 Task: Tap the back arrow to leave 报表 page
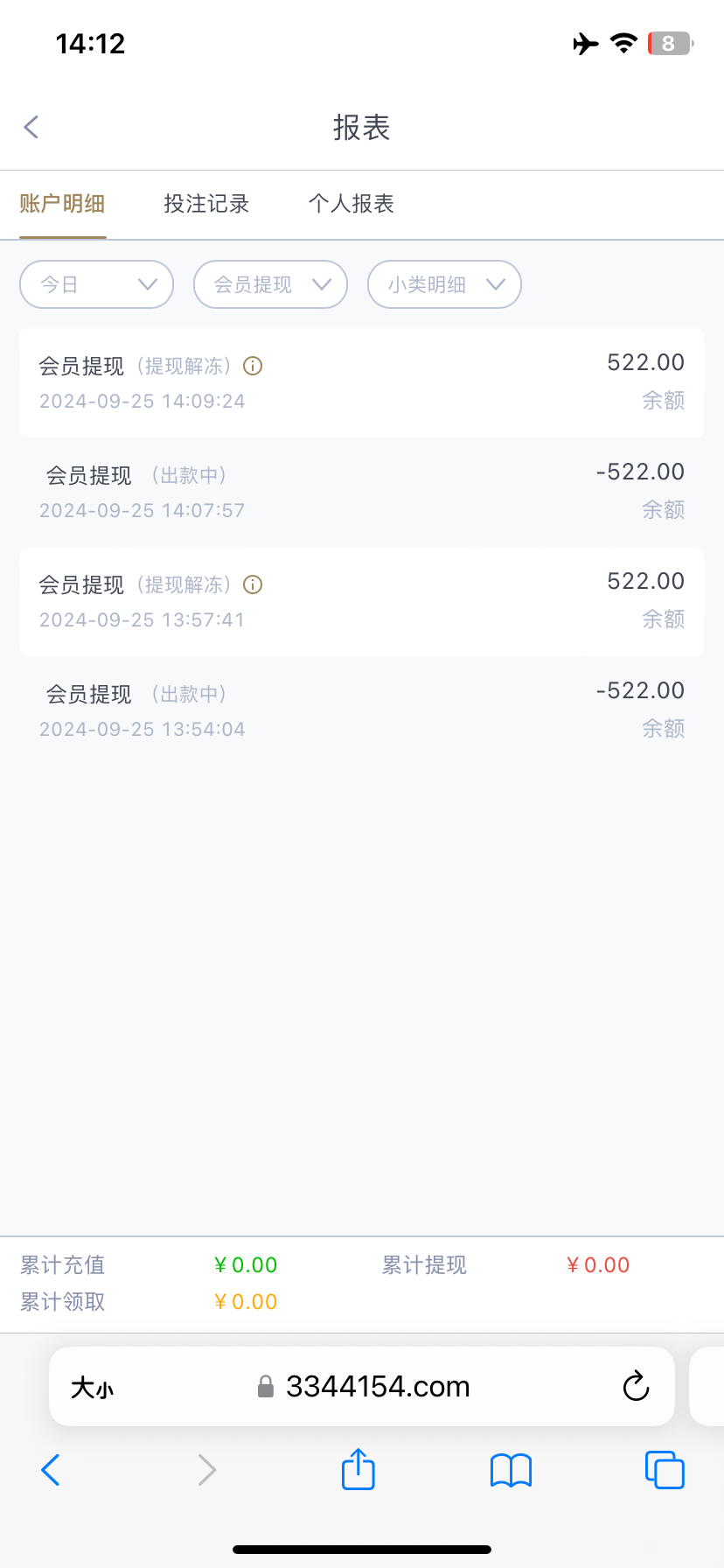pos(31,127)
